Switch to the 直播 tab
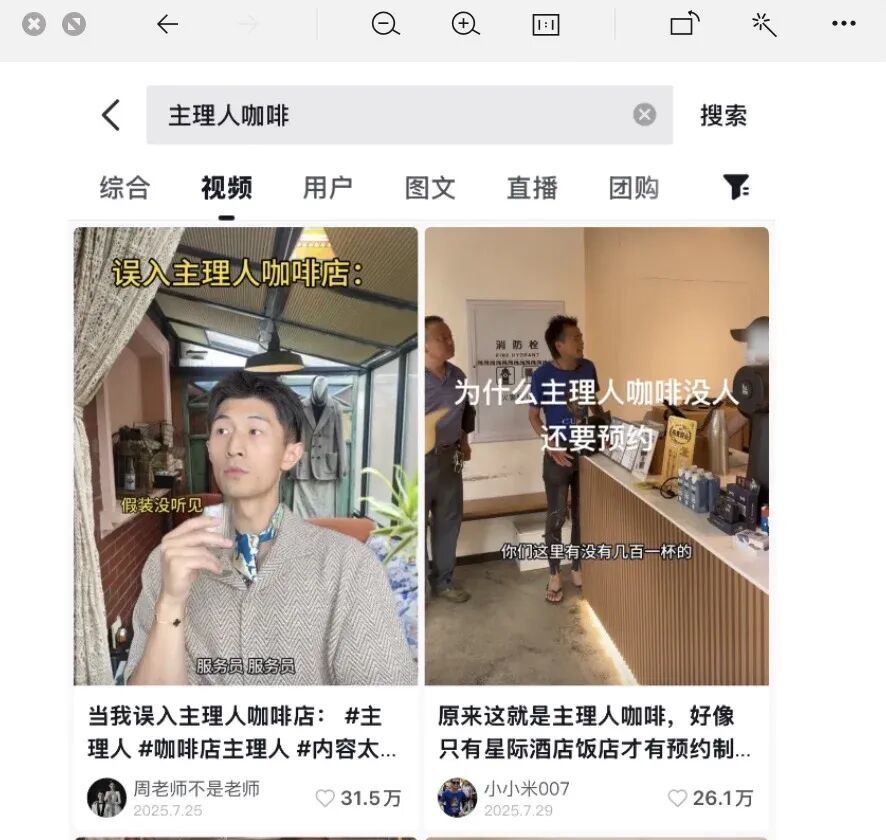Screen dimensions: 886x840 pos(532,187)
